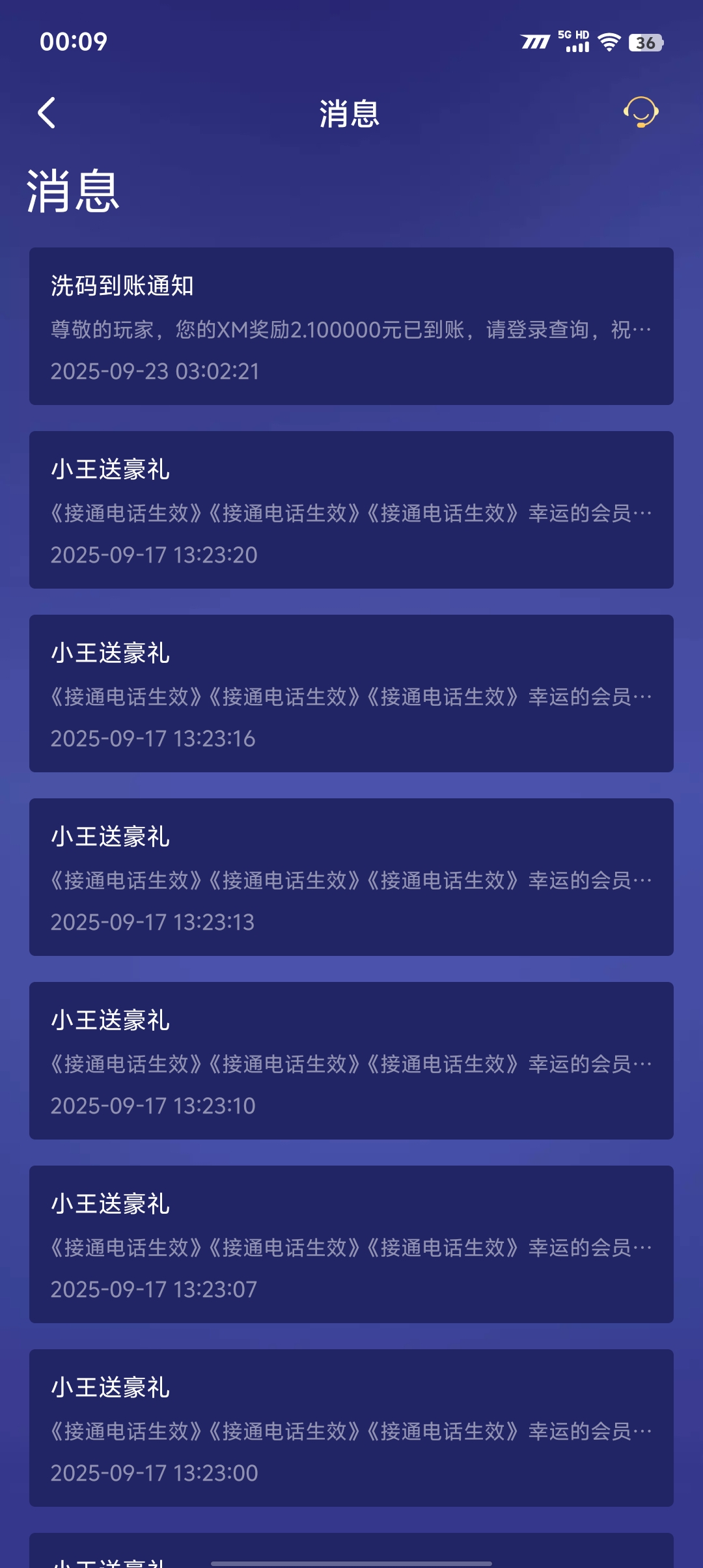View 小王送豪礼 message sent at 13:23:10
Screen dimensions: 703x1568
point(351,1061)
